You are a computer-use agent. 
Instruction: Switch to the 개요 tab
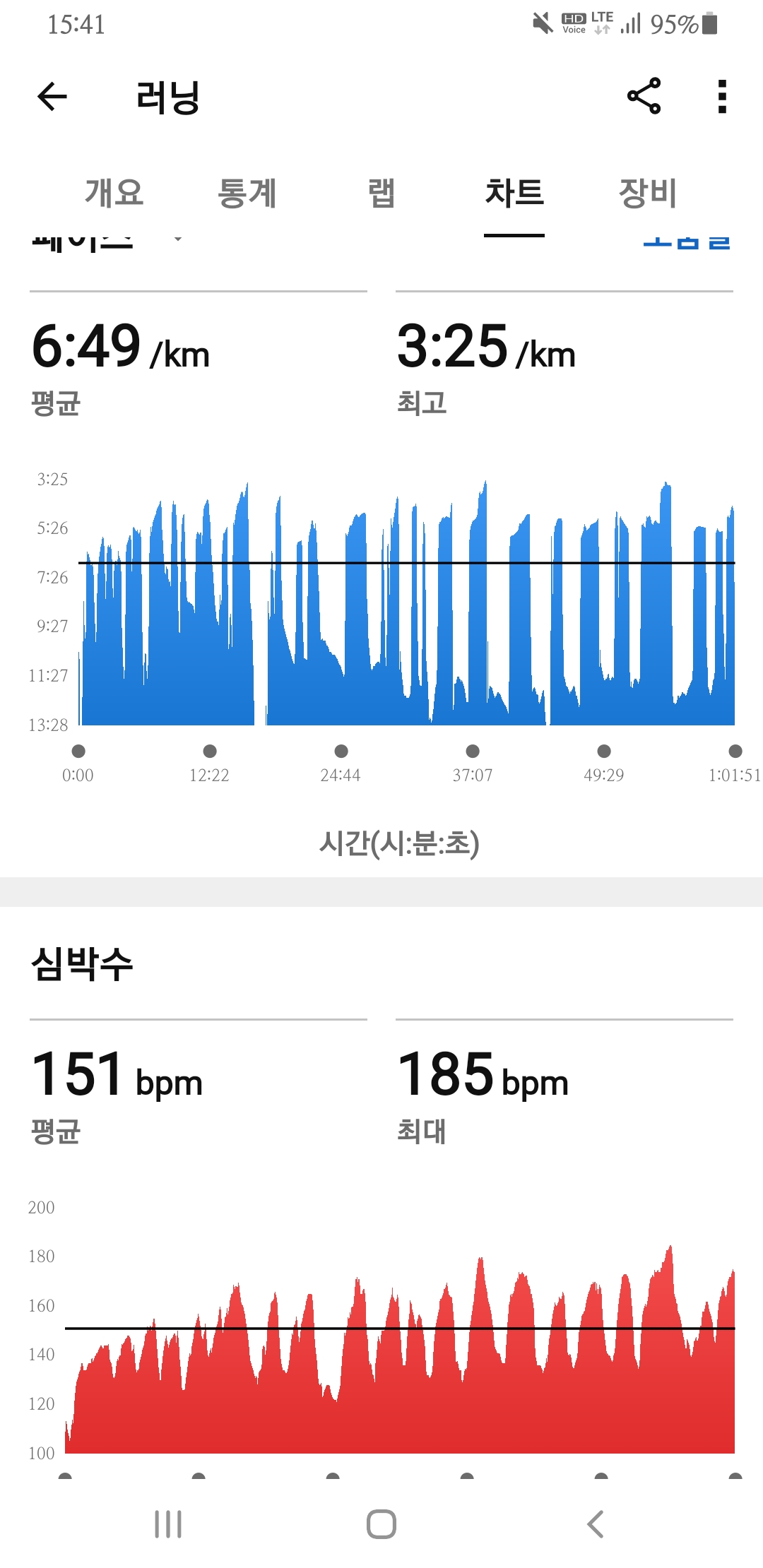point(114,193)
